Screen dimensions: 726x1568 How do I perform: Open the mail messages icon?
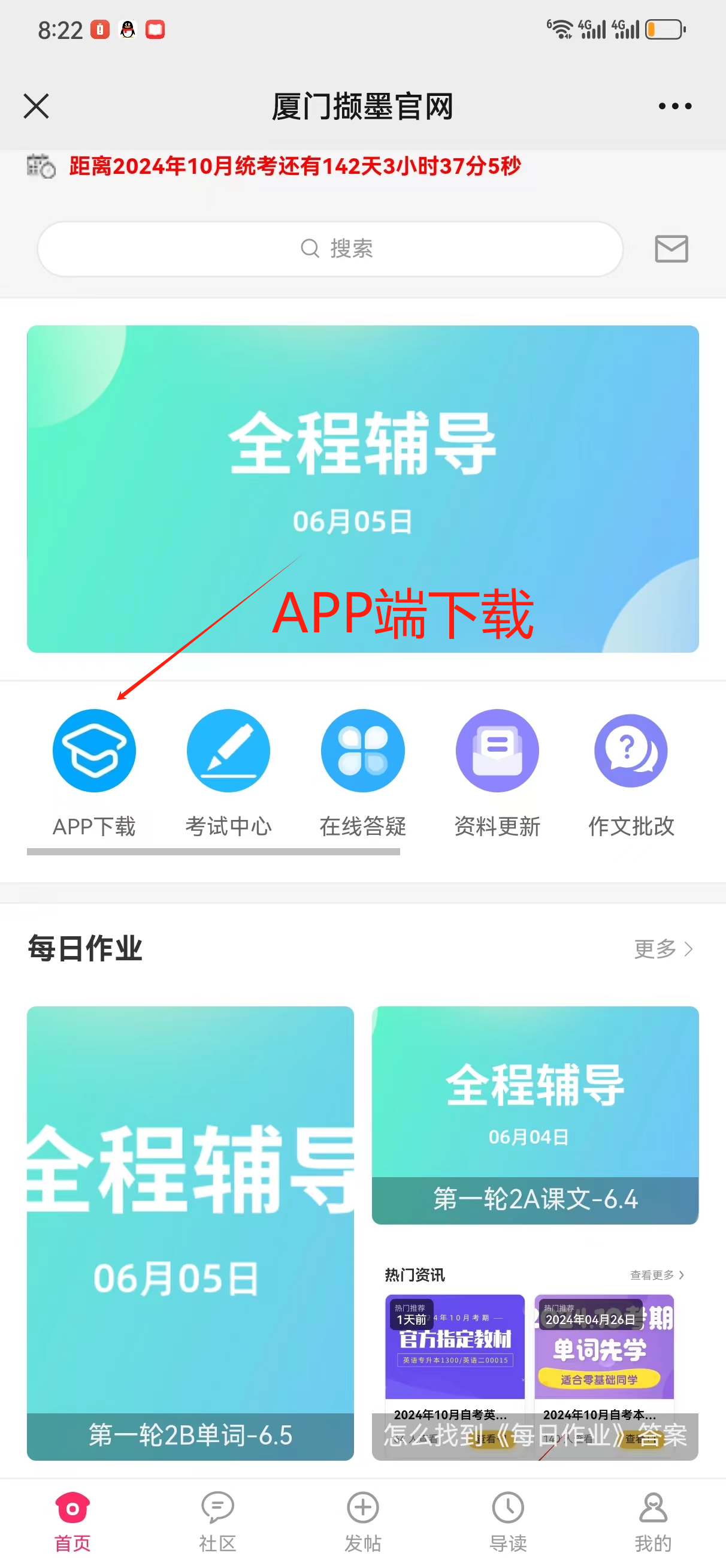[x=671, y=248]
